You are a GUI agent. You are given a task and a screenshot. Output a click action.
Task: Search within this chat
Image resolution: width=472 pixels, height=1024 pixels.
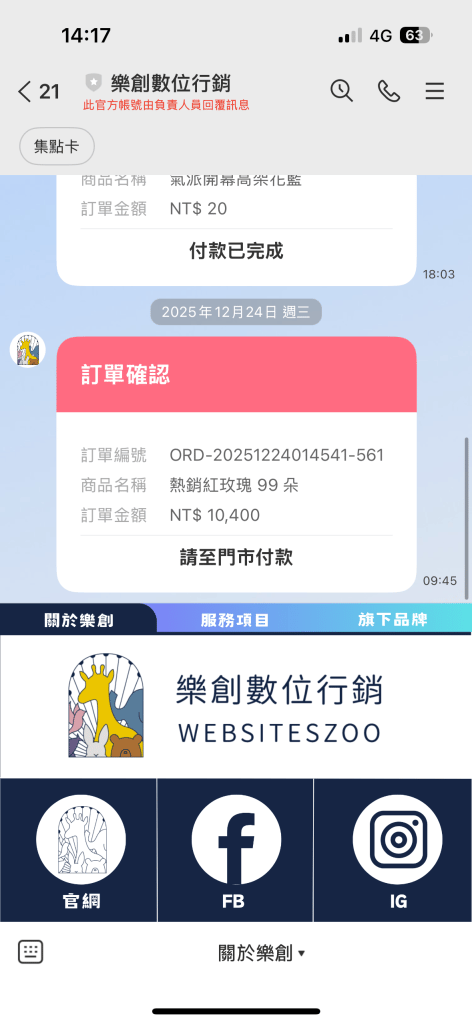(x=341, y=91)
